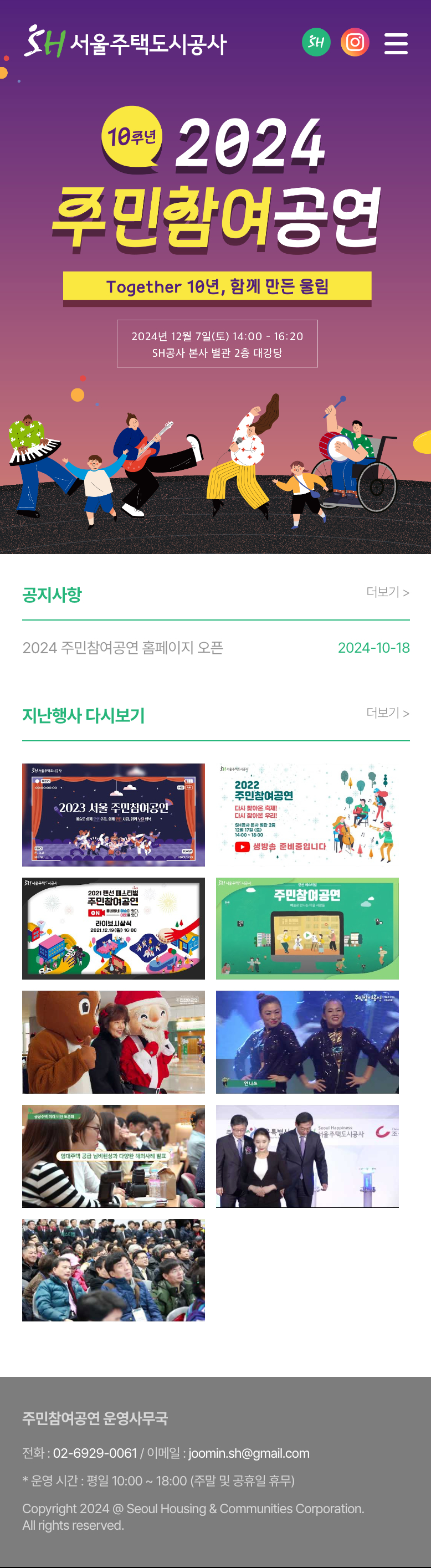The width and height of the screenshot is (431, 1568).
Task: Open the 2022 주민참여공연 thumbnail
Action: point(307,814)
